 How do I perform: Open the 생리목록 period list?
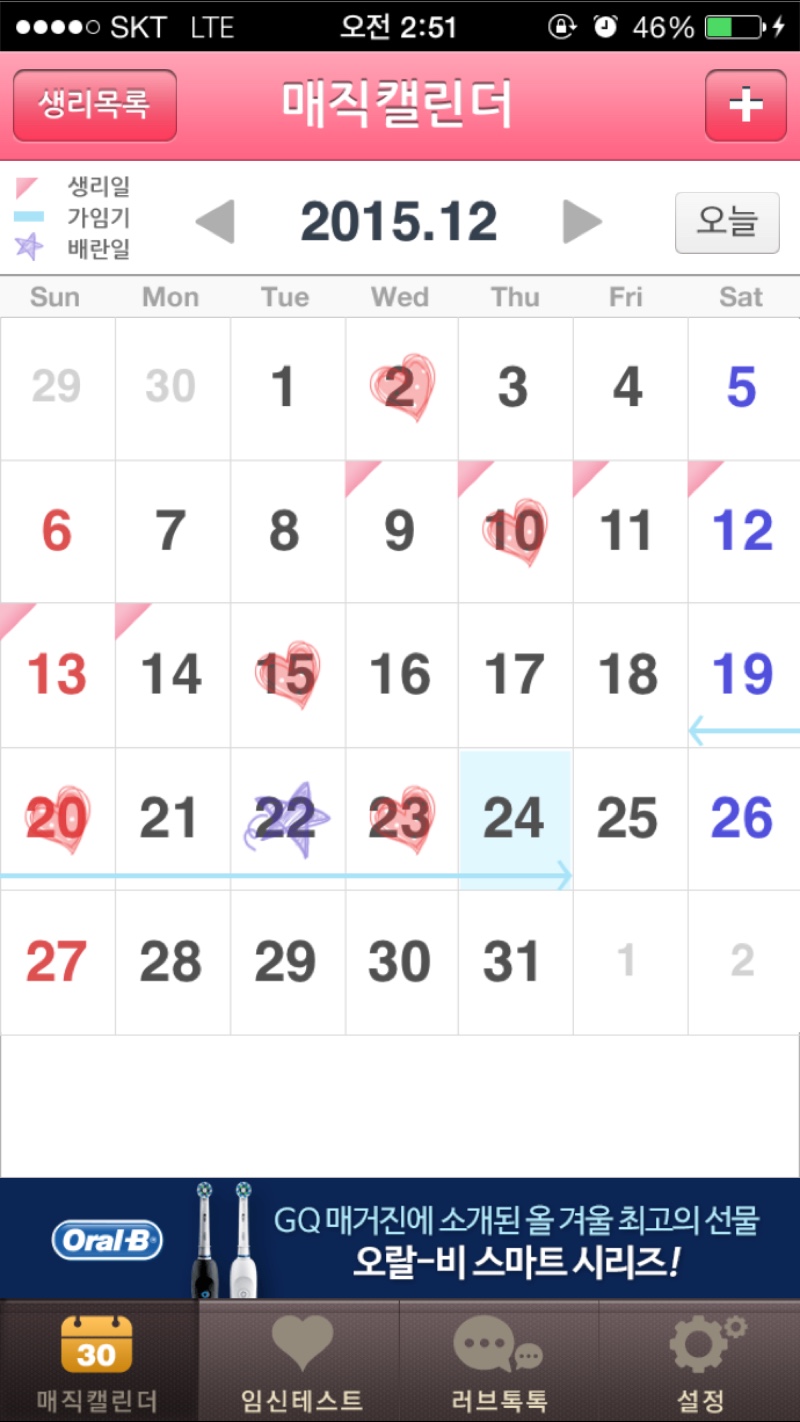click(x=95, y=105)
